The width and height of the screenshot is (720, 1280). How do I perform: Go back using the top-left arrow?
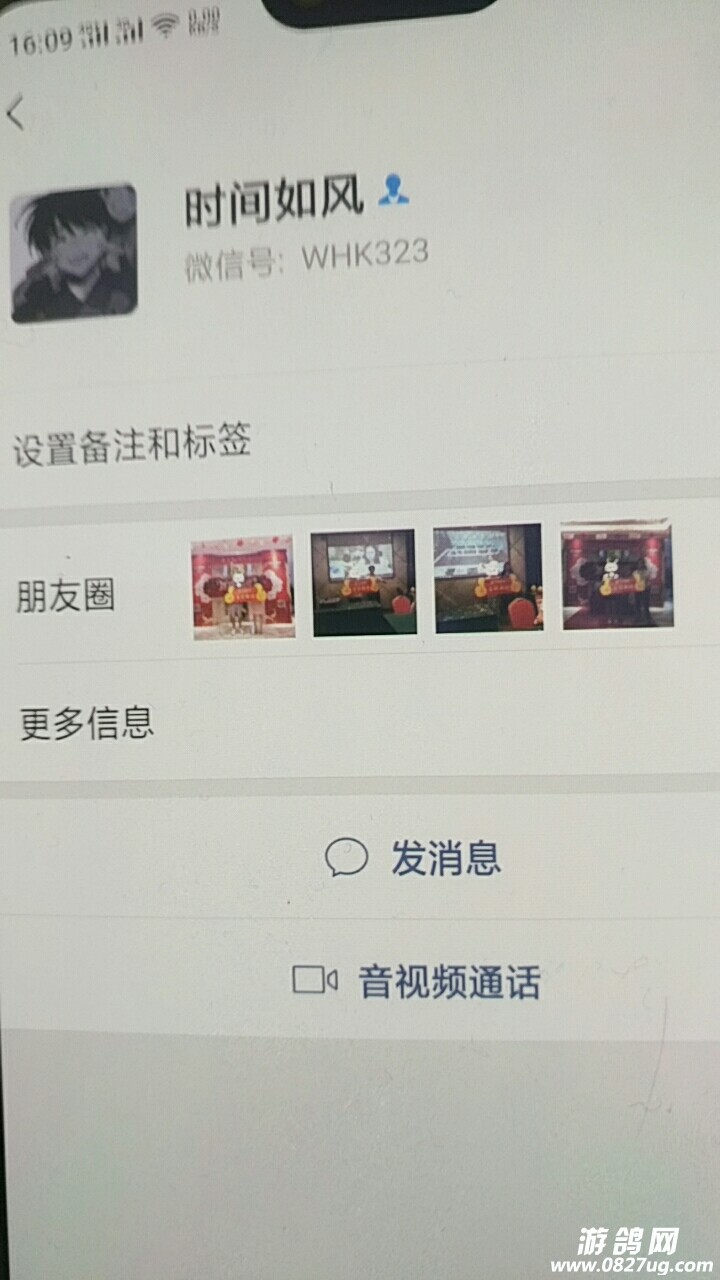click(16, 112)
